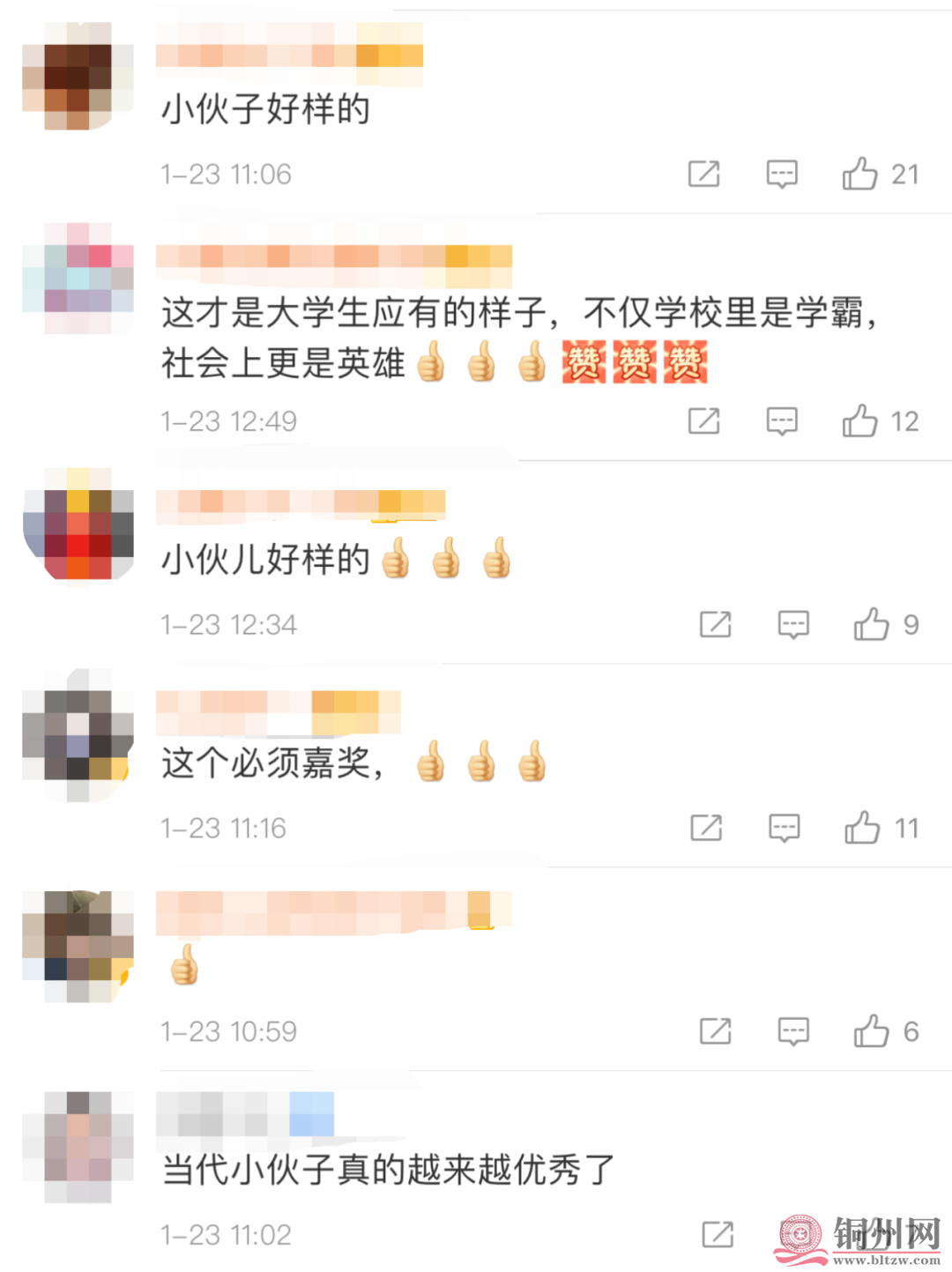Like the thumbs-up comment from 1-23 10:59
This screenshot has height=1272, width=952.
coord(871,1030)
